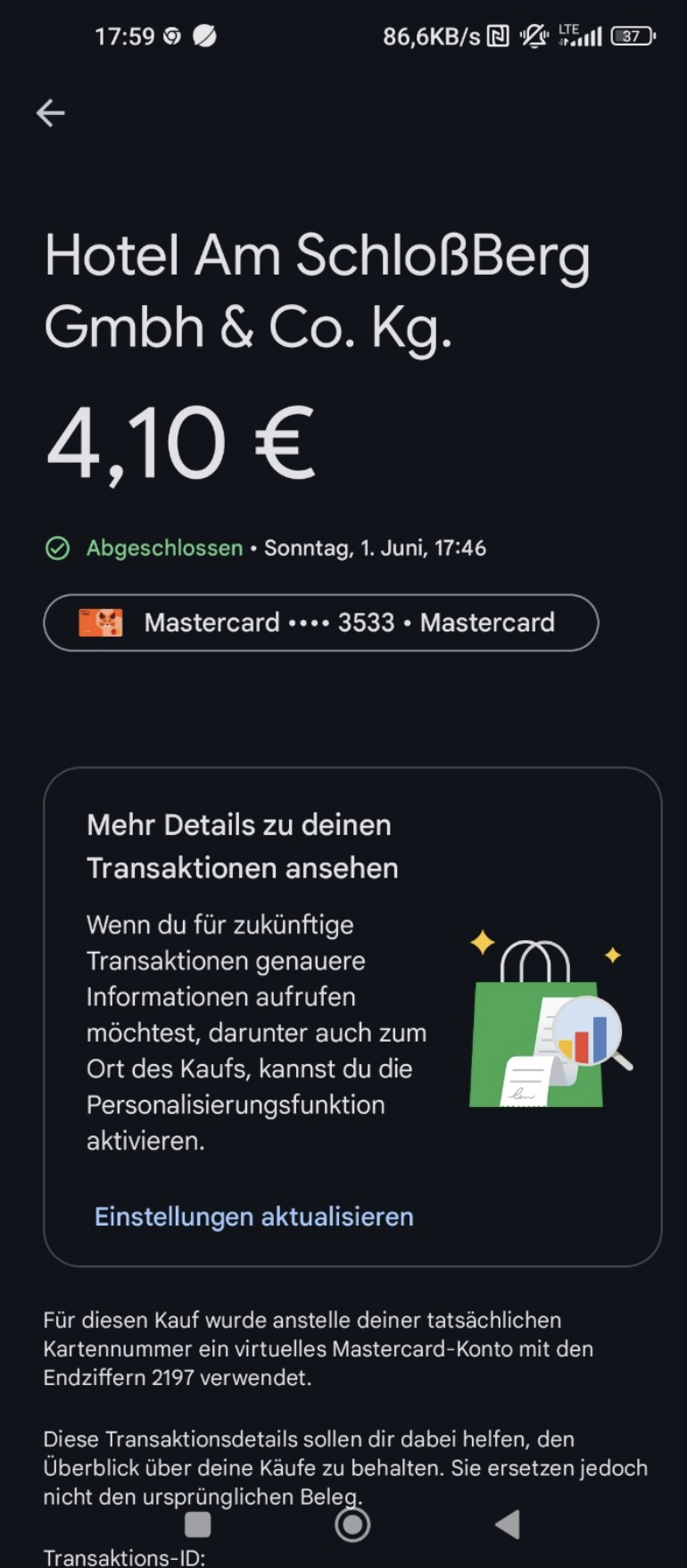Tap the system back triangle
Screen dimensions: 687x1568
[x=507, y=1524]
